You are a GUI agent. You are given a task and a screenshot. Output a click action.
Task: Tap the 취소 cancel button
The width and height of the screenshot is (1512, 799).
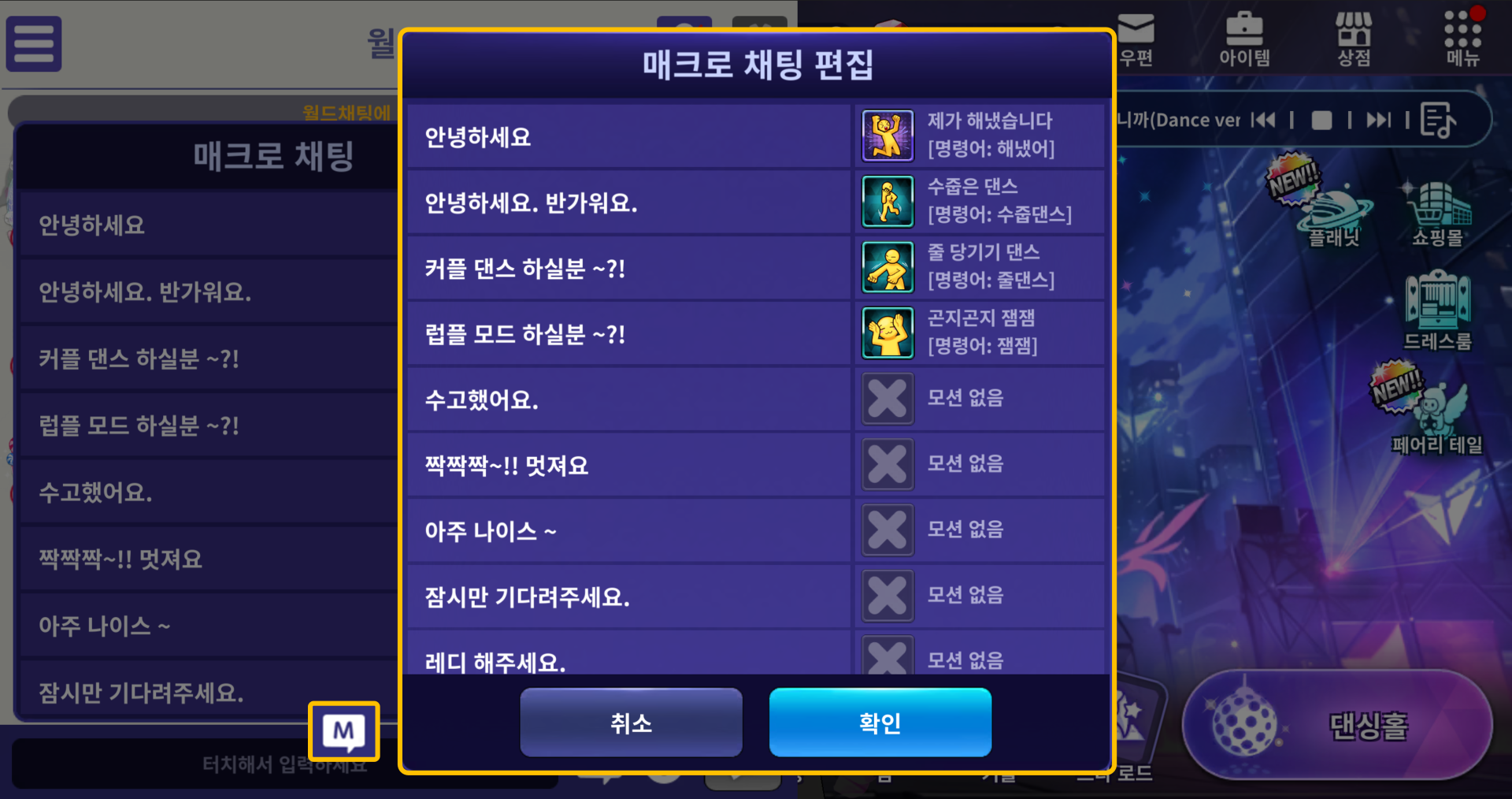(x=631, y=723)
